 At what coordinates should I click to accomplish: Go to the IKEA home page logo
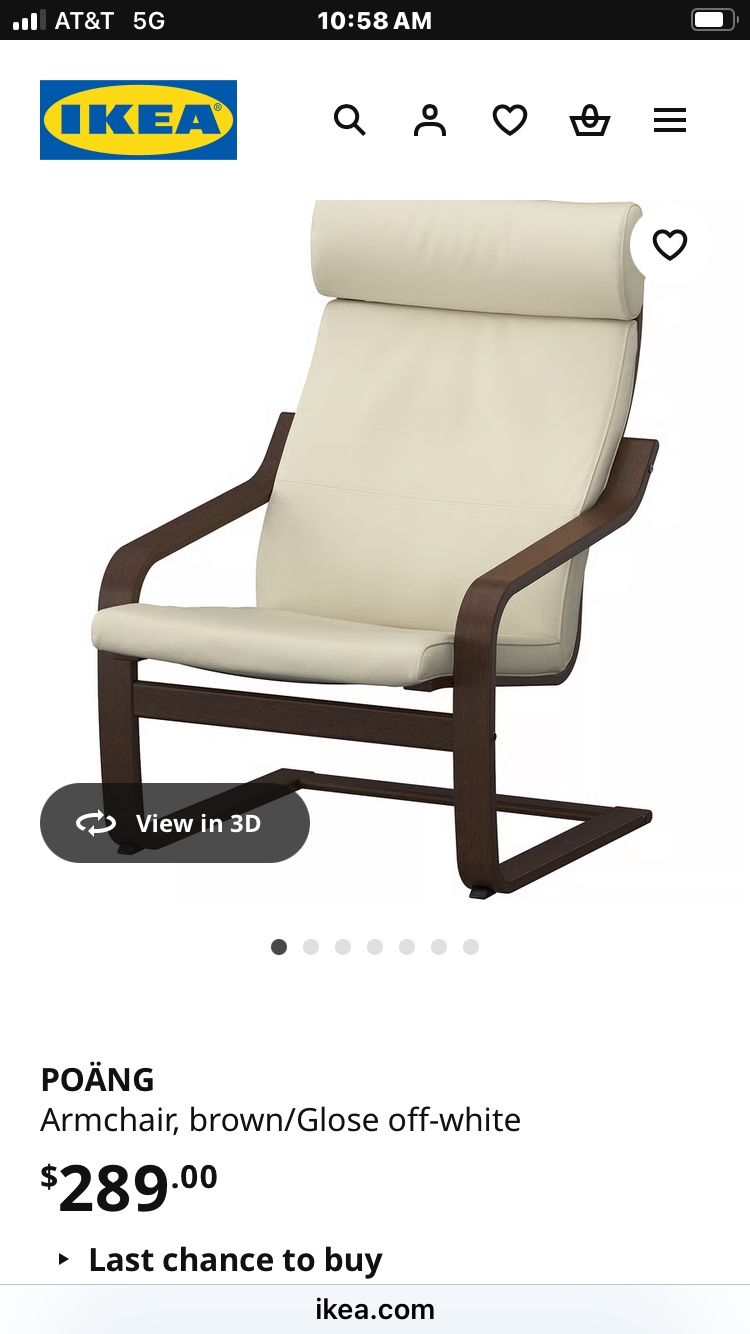pyautogui.click(x=138, y=120)
